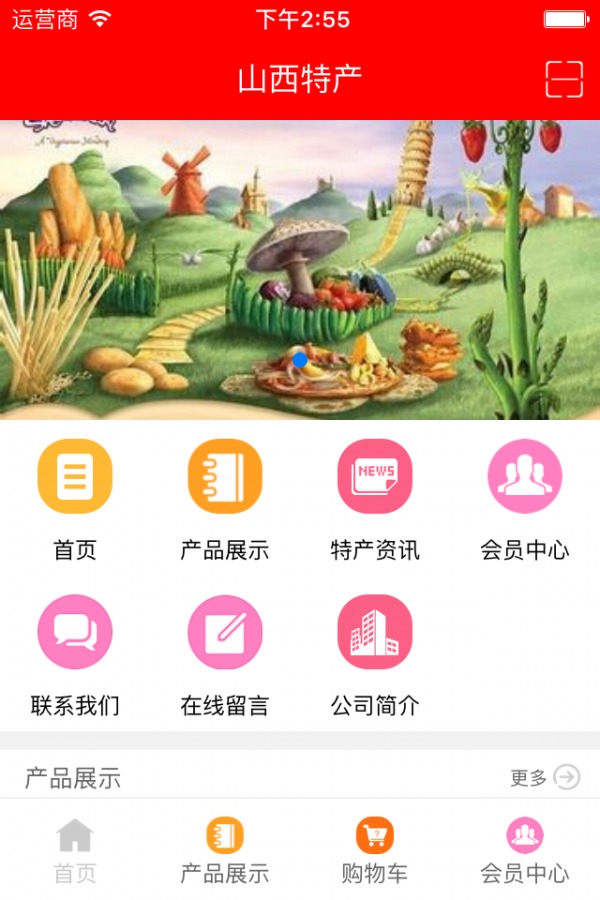
Task: Switch to the 购物车 tab
Action: pyautogui.click(x=375, y=850)
